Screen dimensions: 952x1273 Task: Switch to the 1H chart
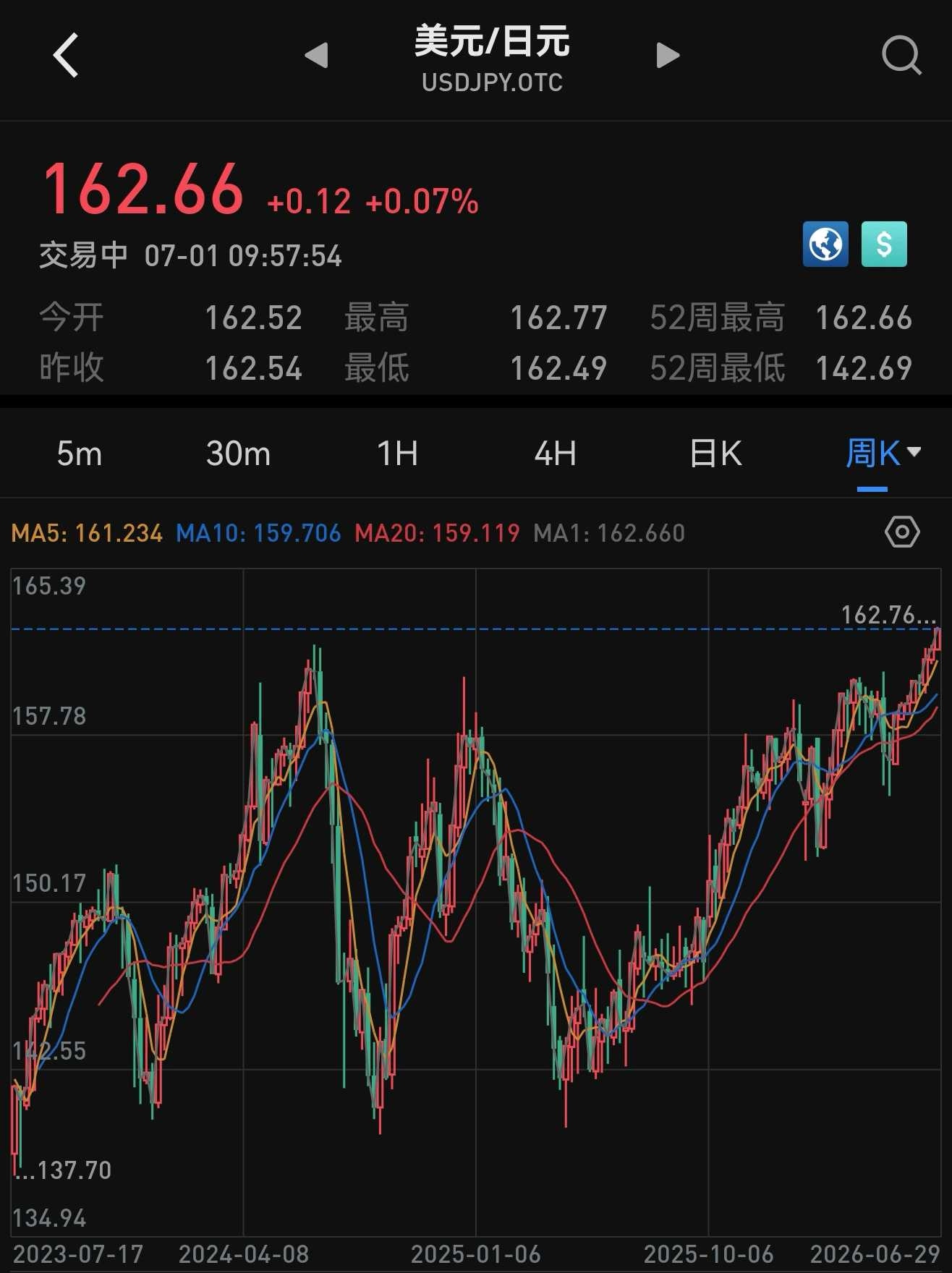pos(397,454)
